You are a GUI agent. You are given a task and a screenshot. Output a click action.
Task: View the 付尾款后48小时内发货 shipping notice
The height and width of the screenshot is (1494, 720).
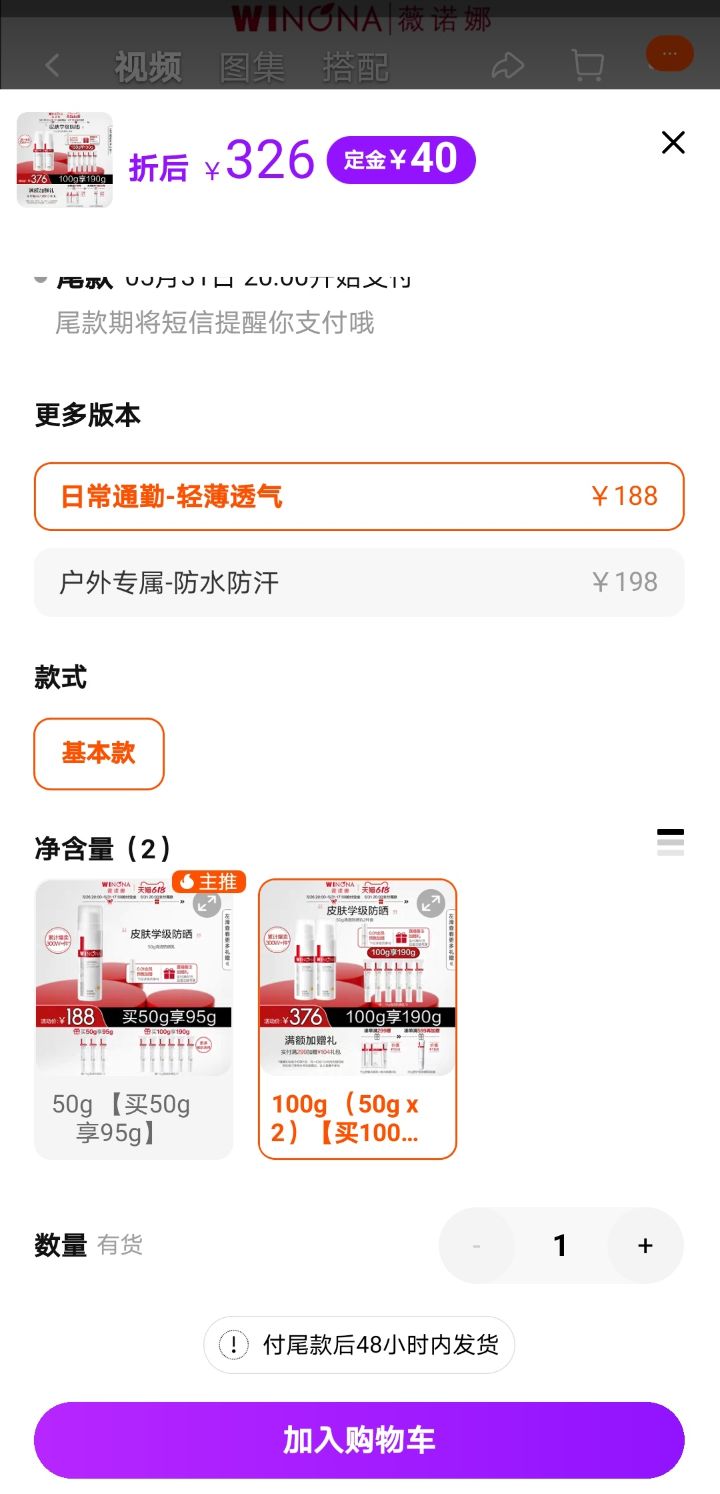pyautogui.click(x=359, y=1345)
